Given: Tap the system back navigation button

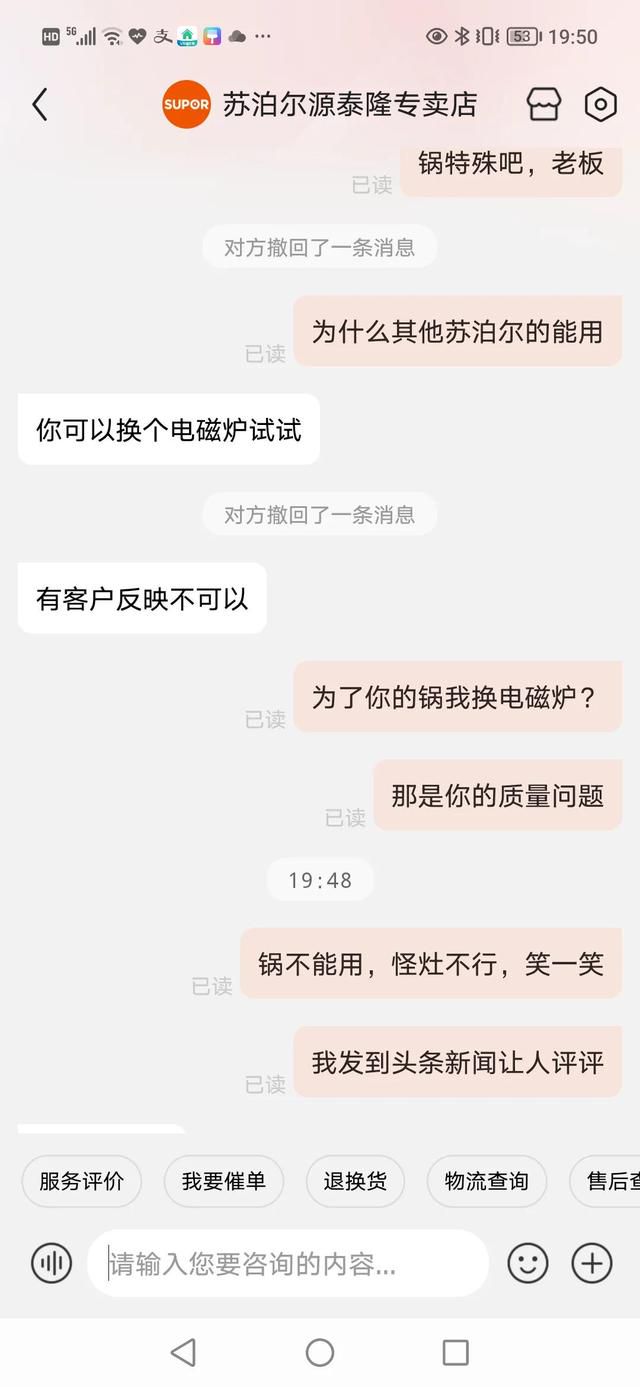Looking at the screenshot, I should click(x=183, y=1352).
